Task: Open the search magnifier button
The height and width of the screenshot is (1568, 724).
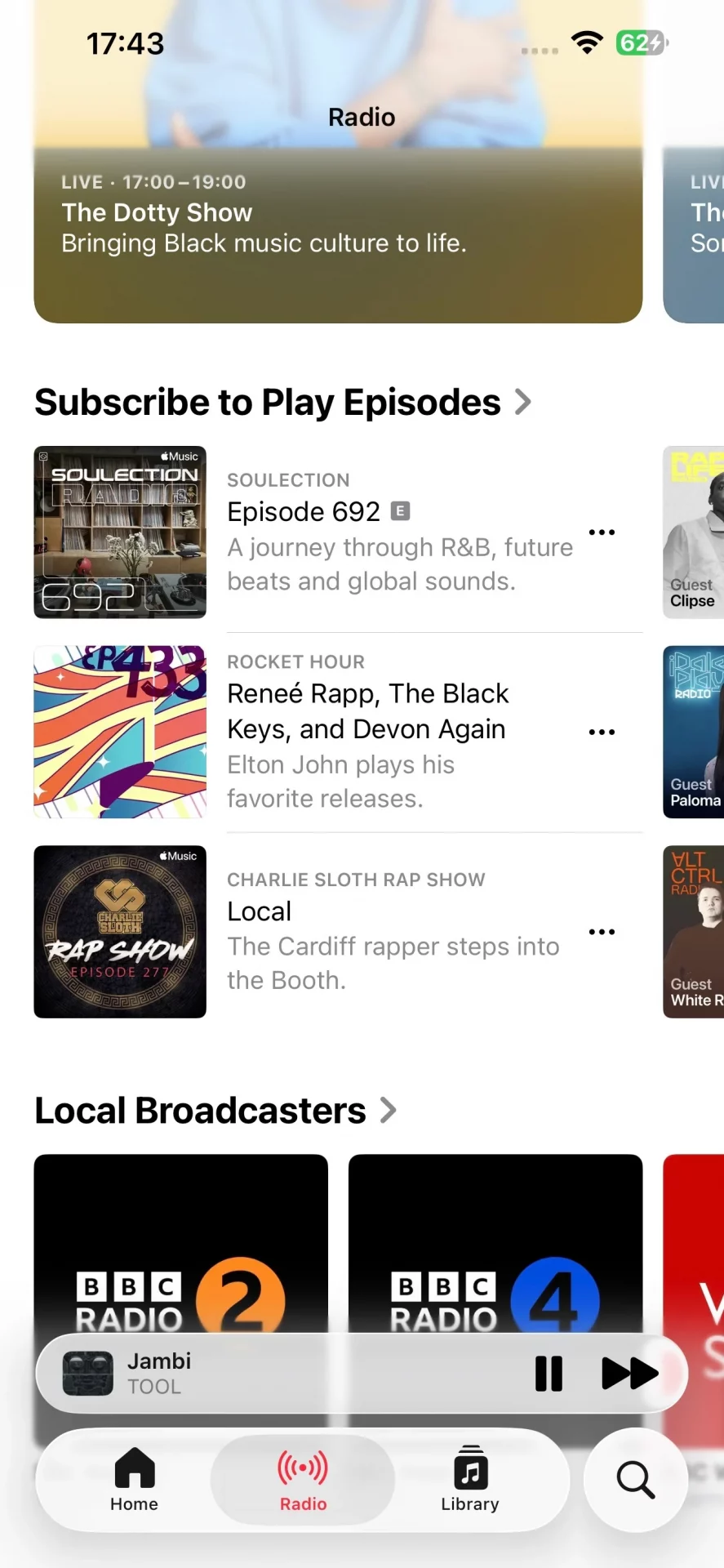Action: tap(635, 1479)
